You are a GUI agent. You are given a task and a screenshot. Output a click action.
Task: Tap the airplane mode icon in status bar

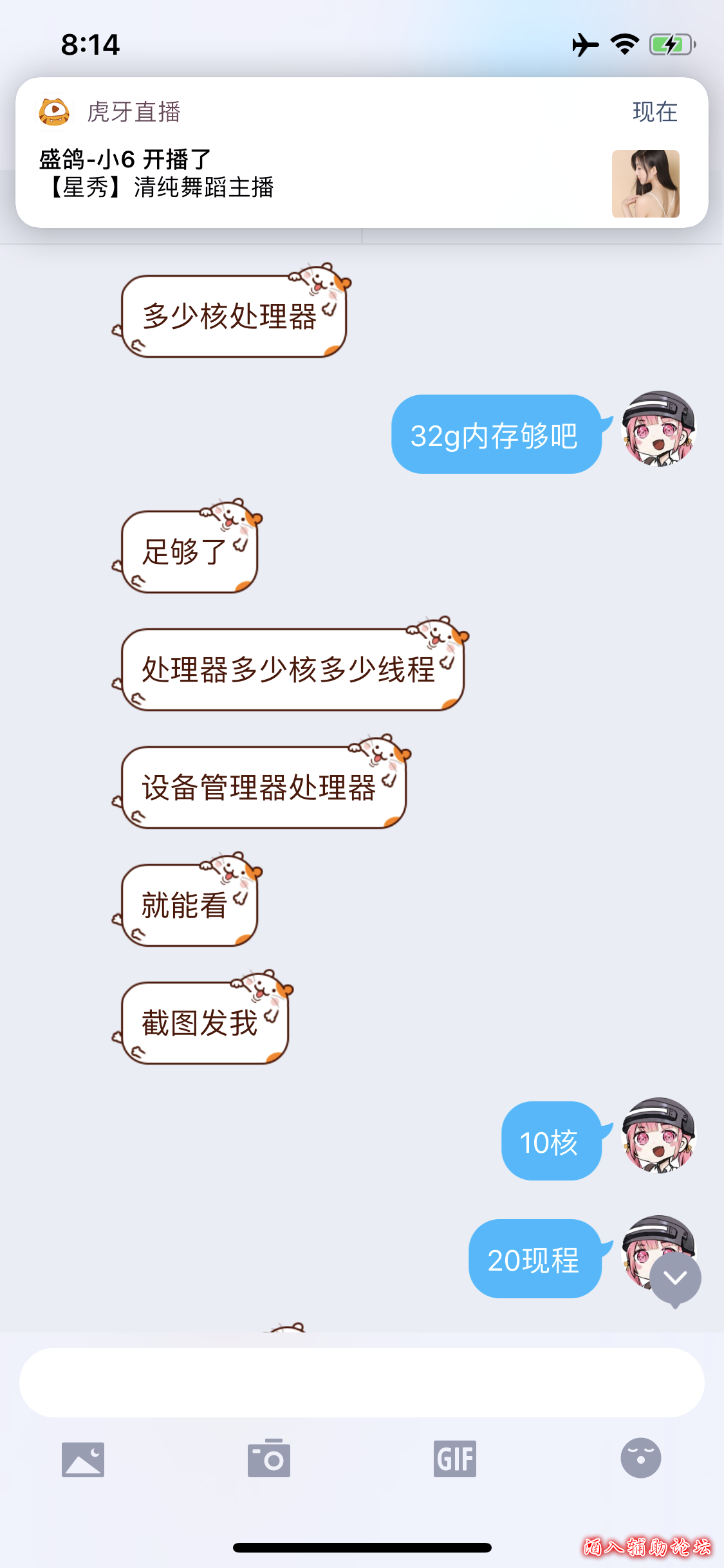point(584,44)
